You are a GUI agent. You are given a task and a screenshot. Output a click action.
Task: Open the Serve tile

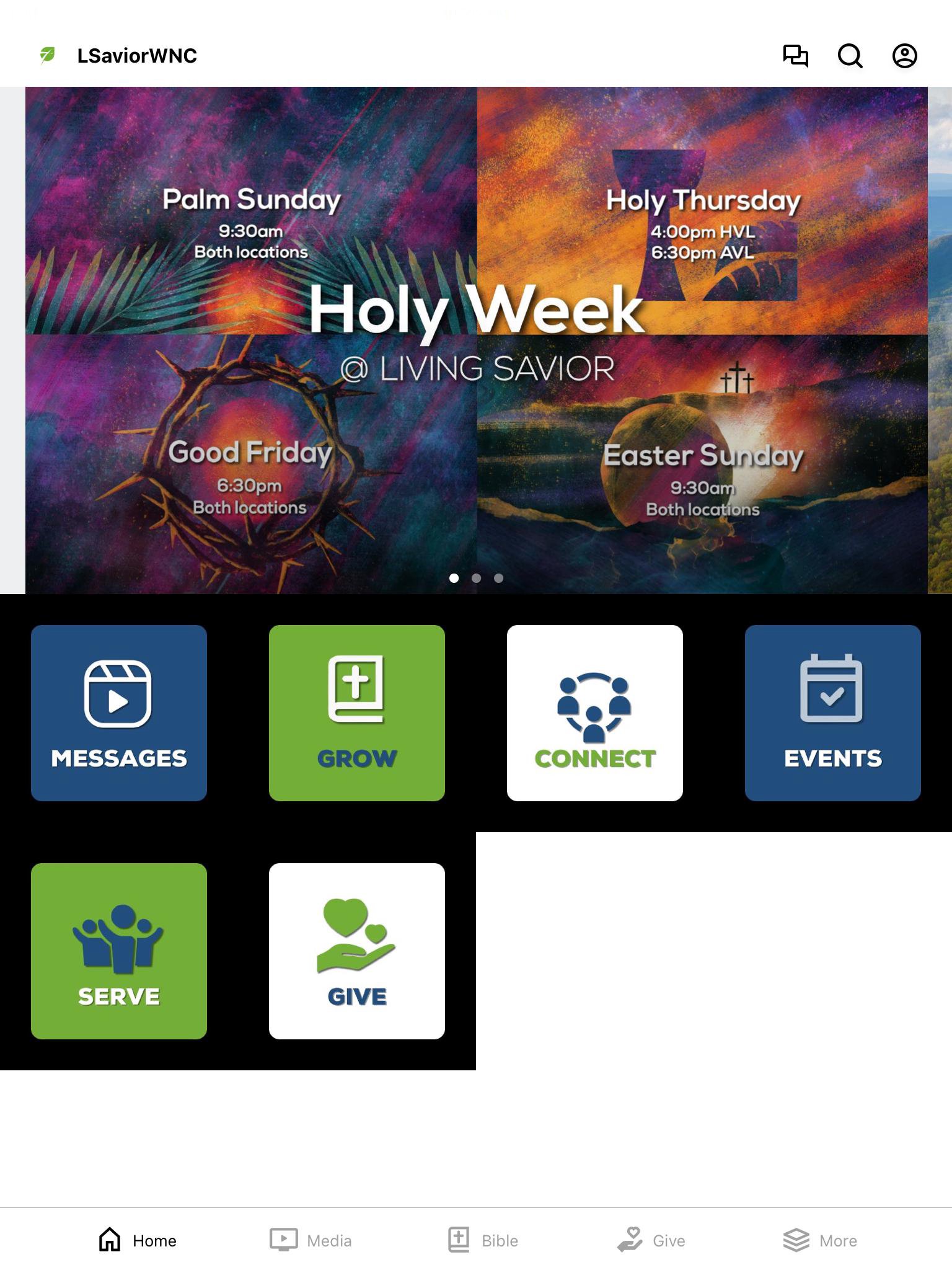(119, 951)
